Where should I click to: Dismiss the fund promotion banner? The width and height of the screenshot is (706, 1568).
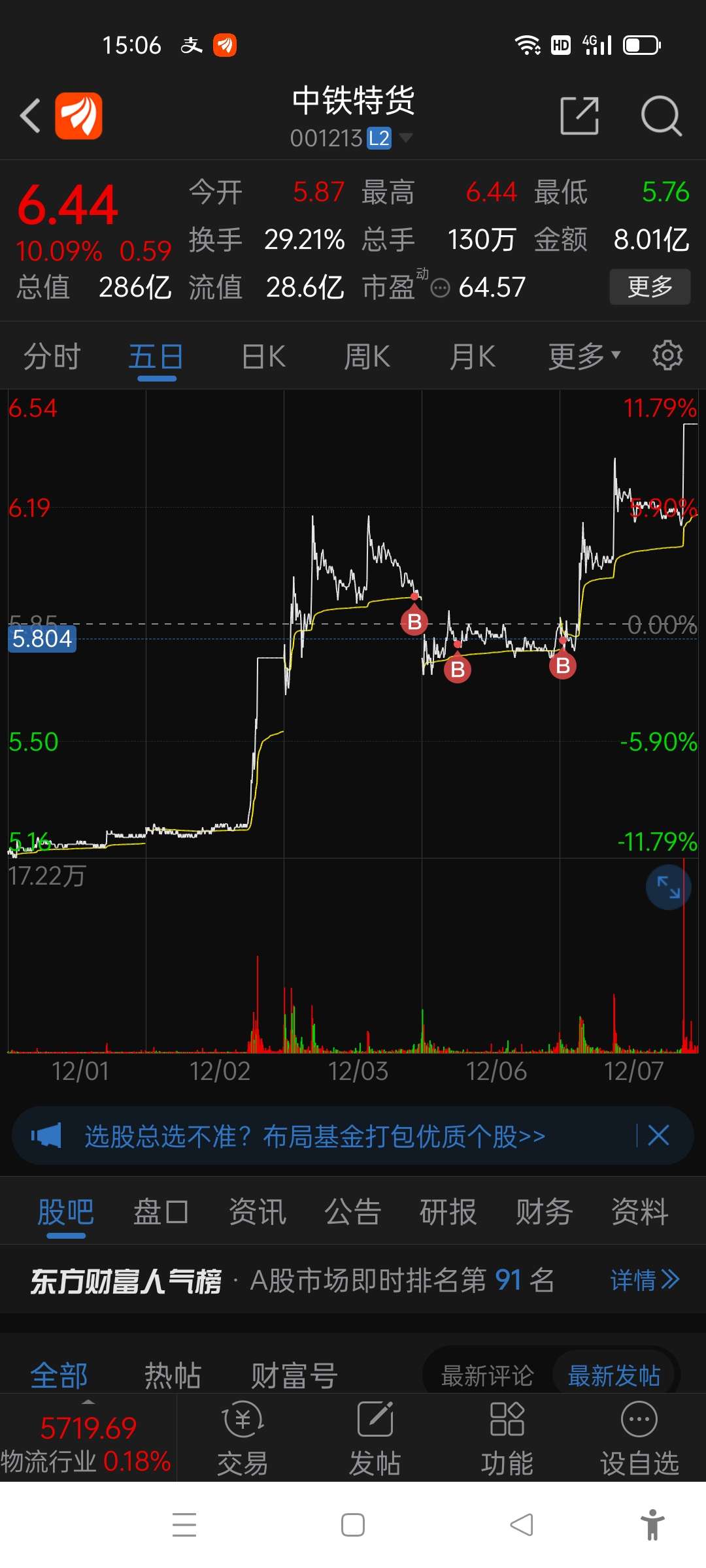(658, 1135)
